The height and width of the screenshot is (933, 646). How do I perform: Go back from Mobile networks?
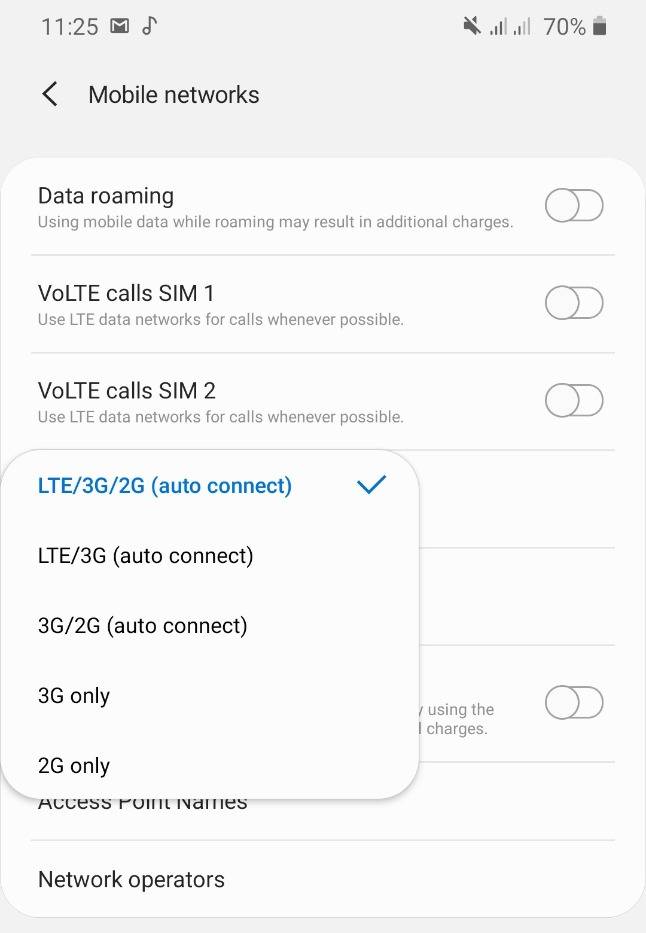49,95
